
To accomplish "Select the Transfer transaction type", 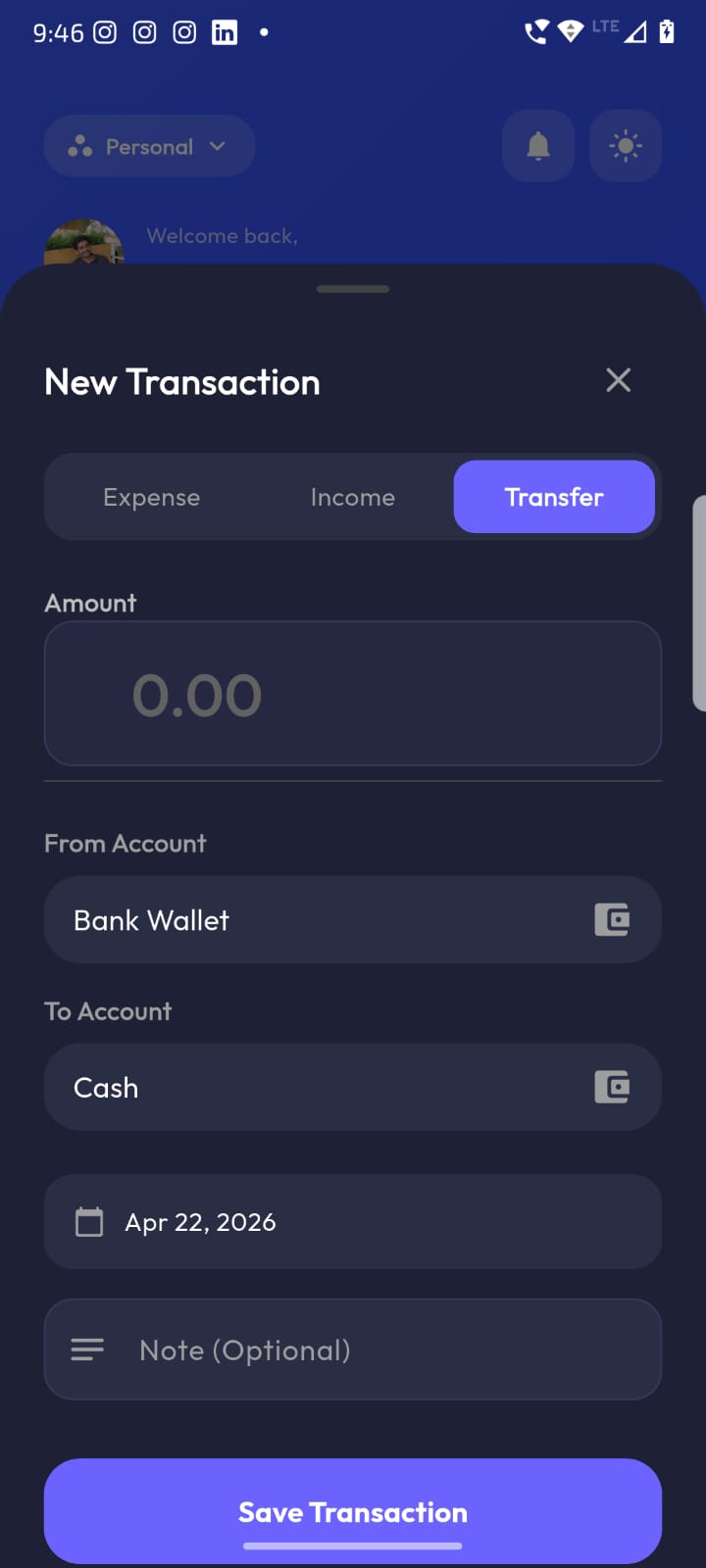I will (554, 497).
